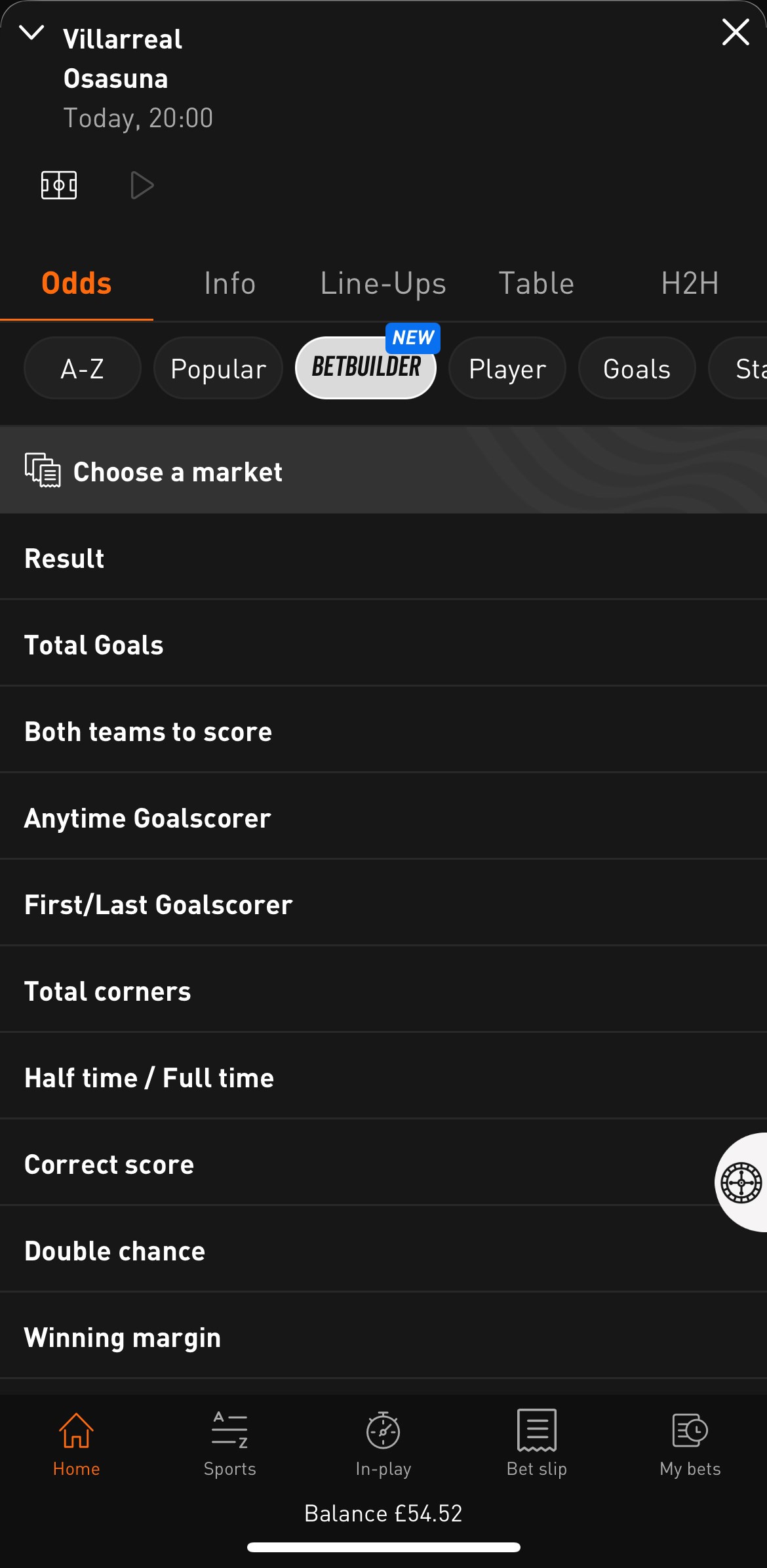767x1568 pixels.
Task: Switch to the Line-Ups tab
Action: tap(383, 283)
